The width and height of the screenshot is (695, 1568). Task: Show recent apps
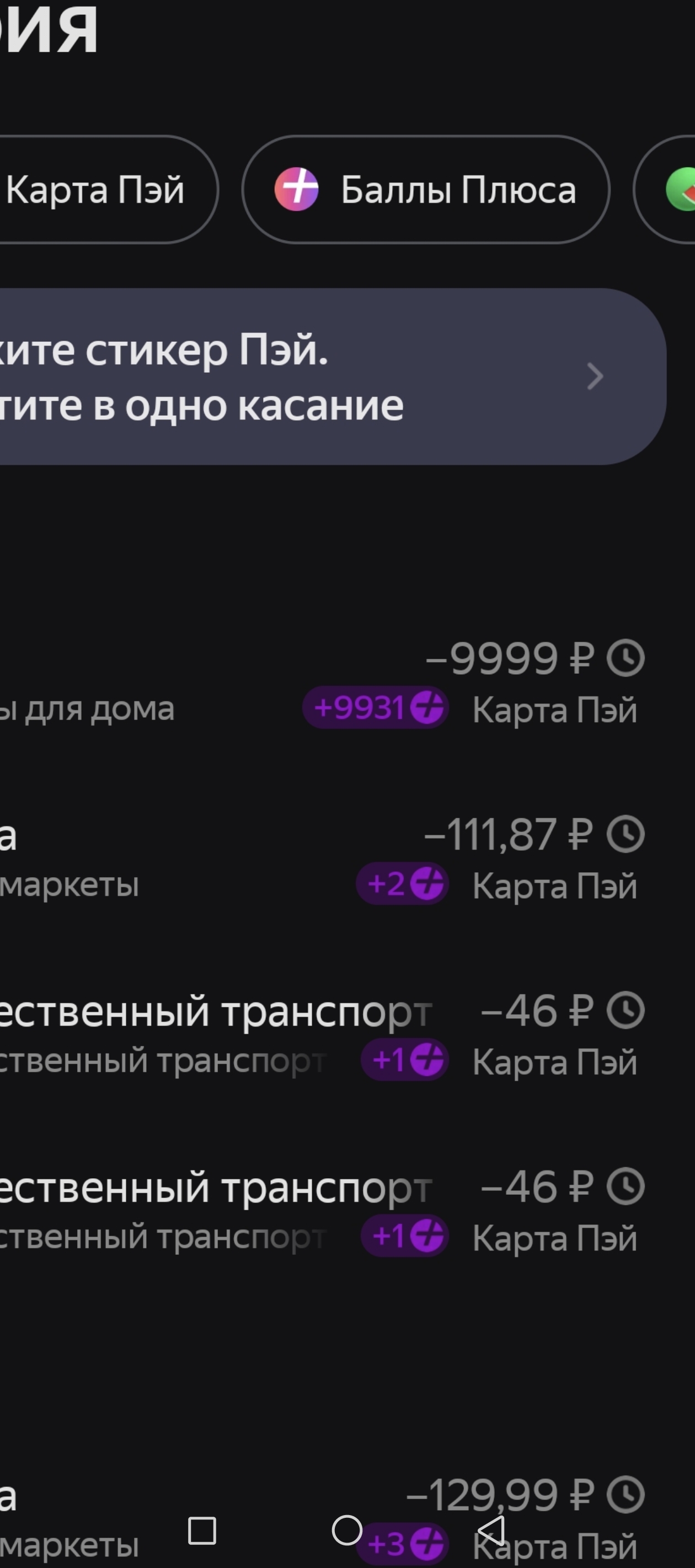pos(202,1531)
